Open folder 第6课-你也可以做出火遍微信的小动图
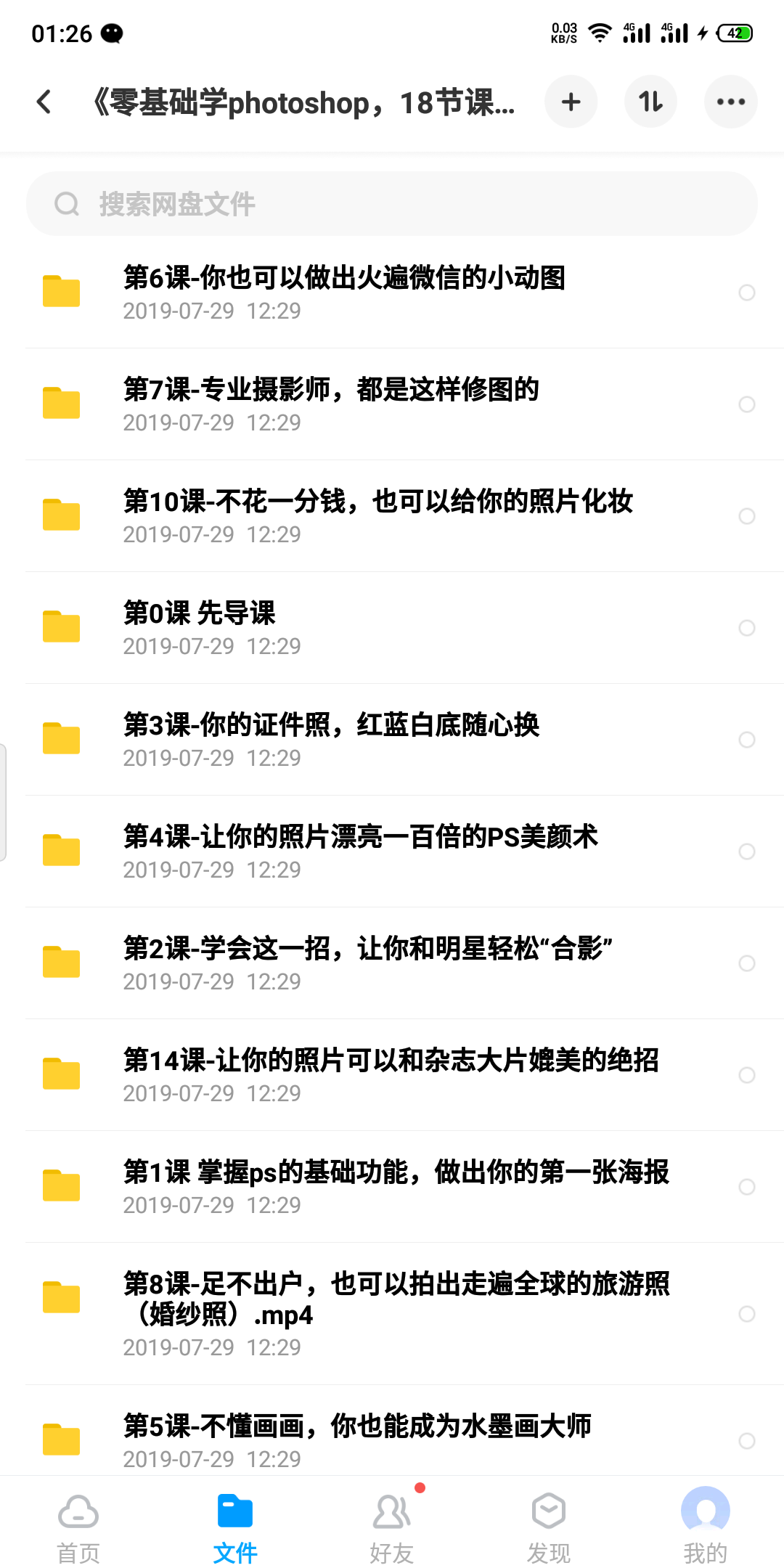 click(344, 293)
